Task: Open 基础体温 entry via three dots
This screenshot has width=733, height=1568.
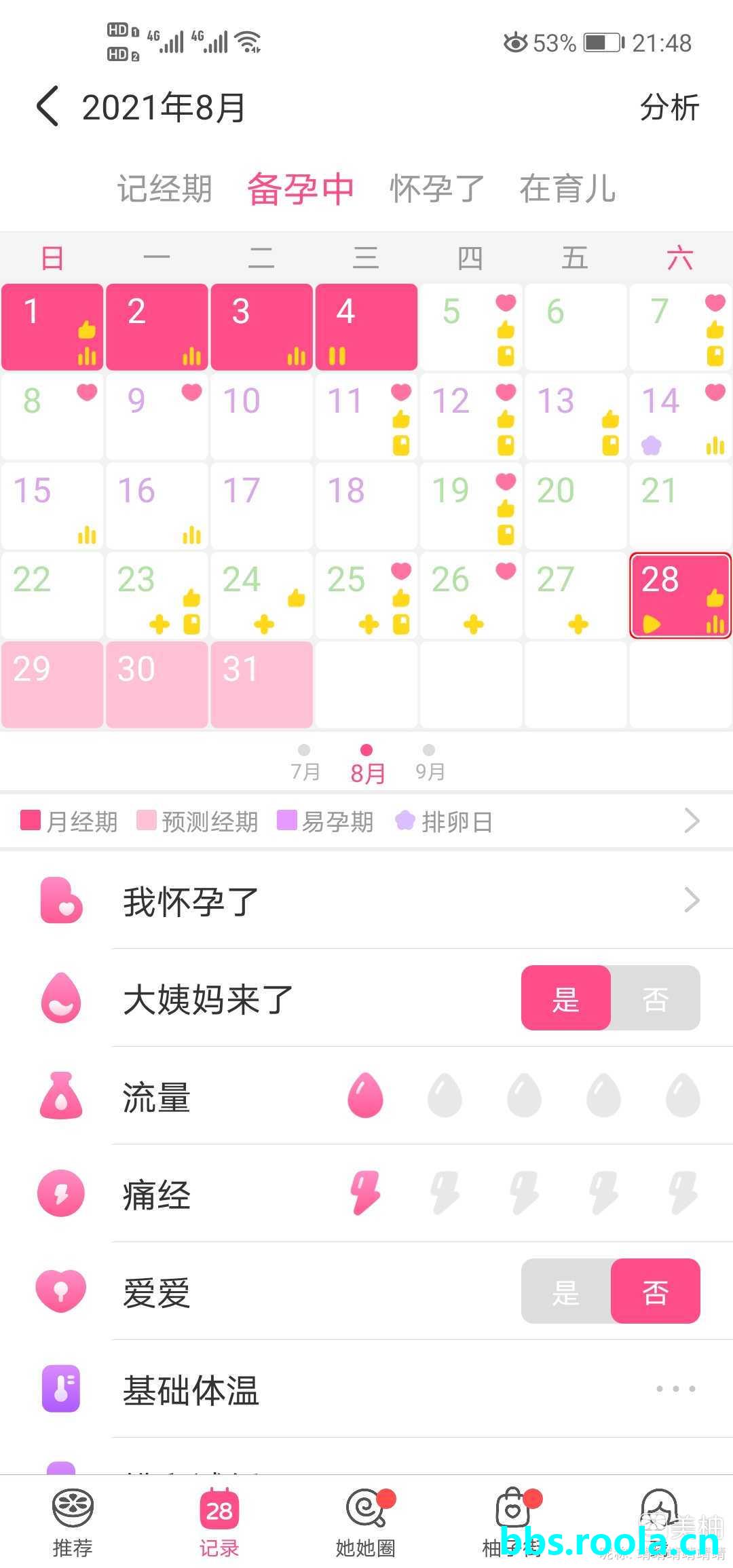Action: [675, 1389]
